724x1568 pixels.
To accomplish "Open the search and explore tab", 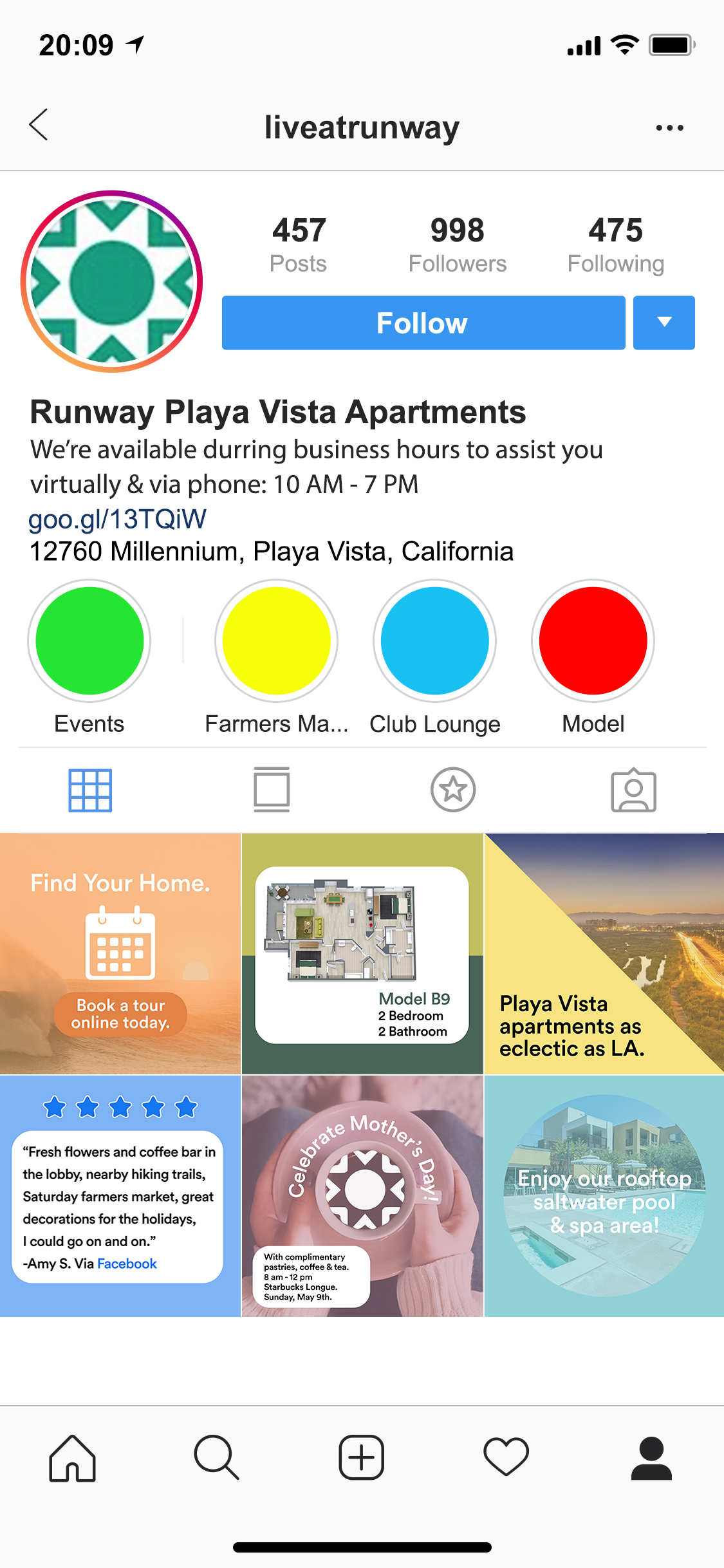I will click(217, 1459).
